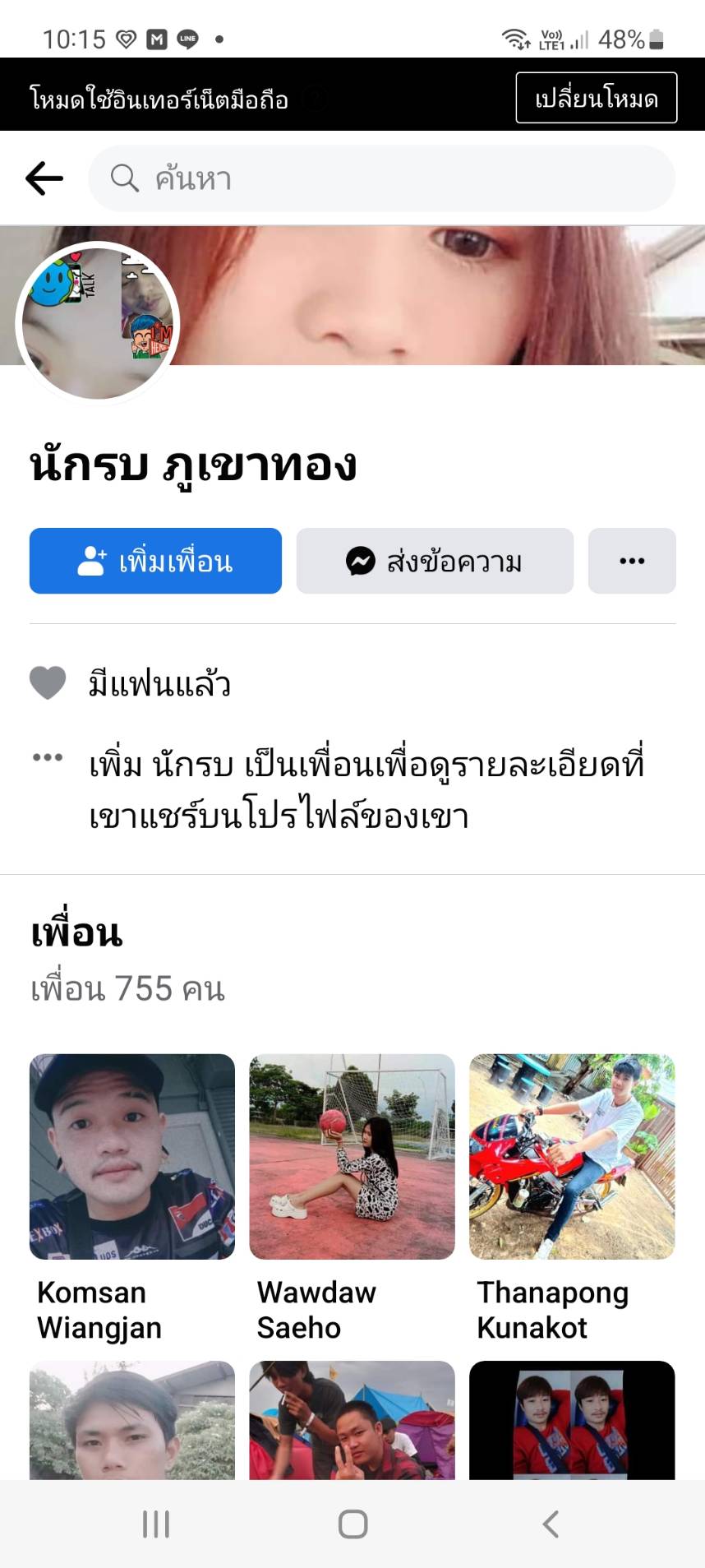Image resolution: width=705 pixels, height=1568 pixels.
Task: Open the question mark help icon
Action: pos(315,99)
